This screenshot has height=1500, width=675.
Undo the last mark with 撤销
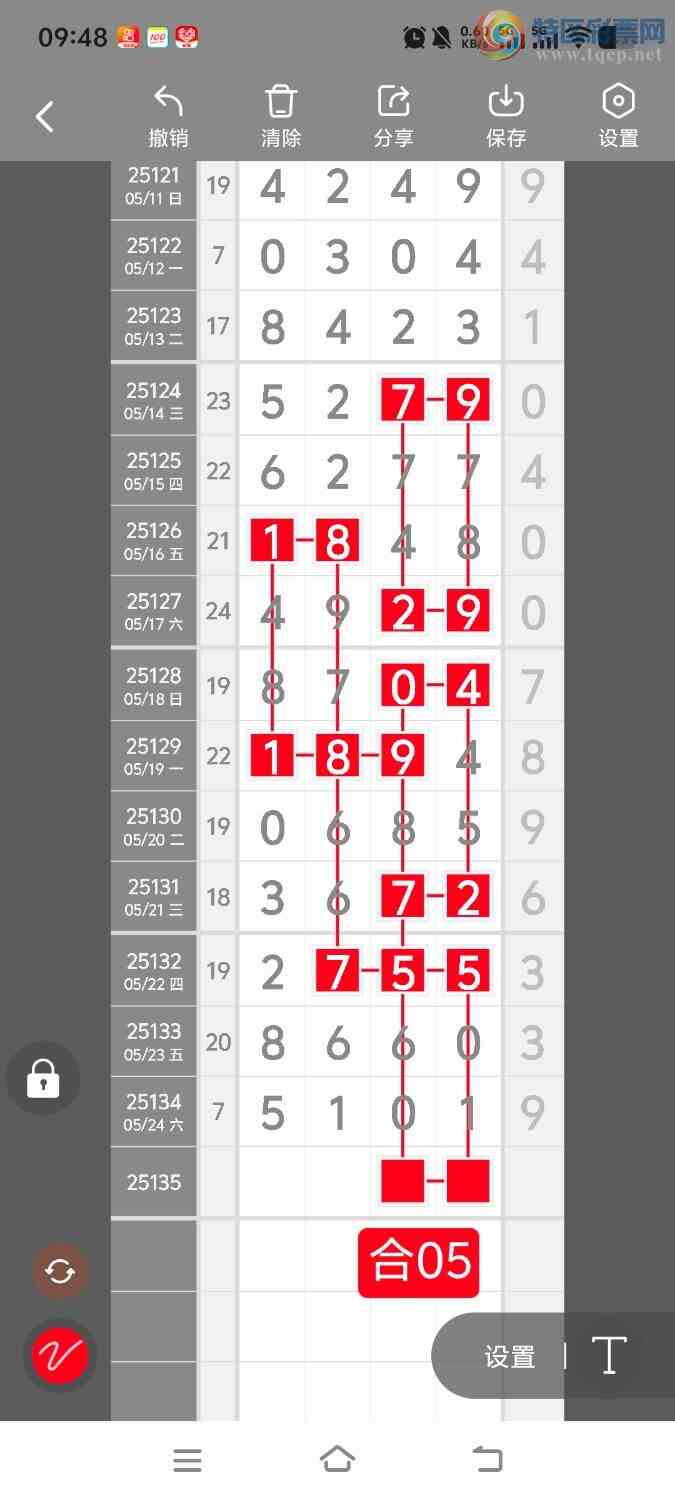click(168, 117)
